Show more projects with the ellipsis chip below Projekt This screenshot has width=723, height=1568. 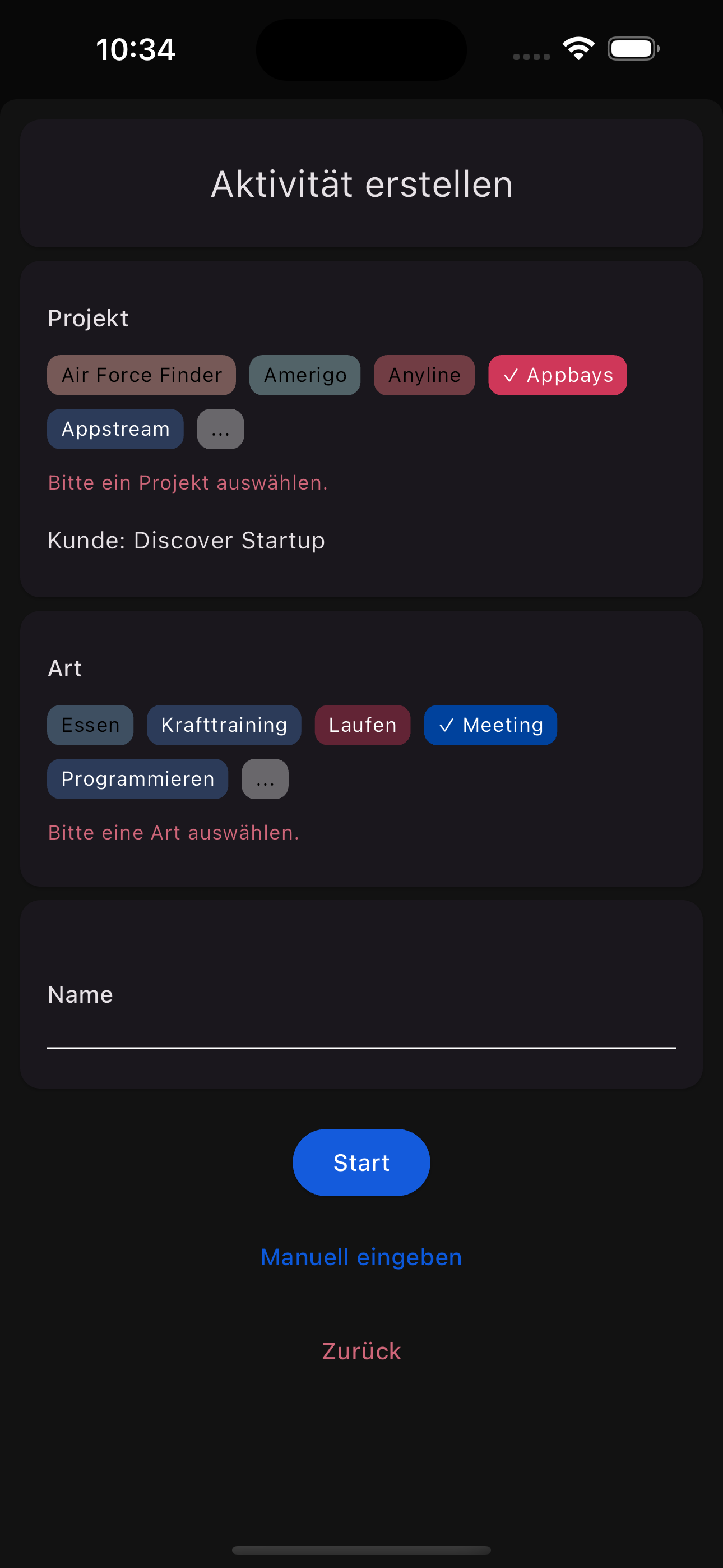pyautogui.click(x=220, y=428)
